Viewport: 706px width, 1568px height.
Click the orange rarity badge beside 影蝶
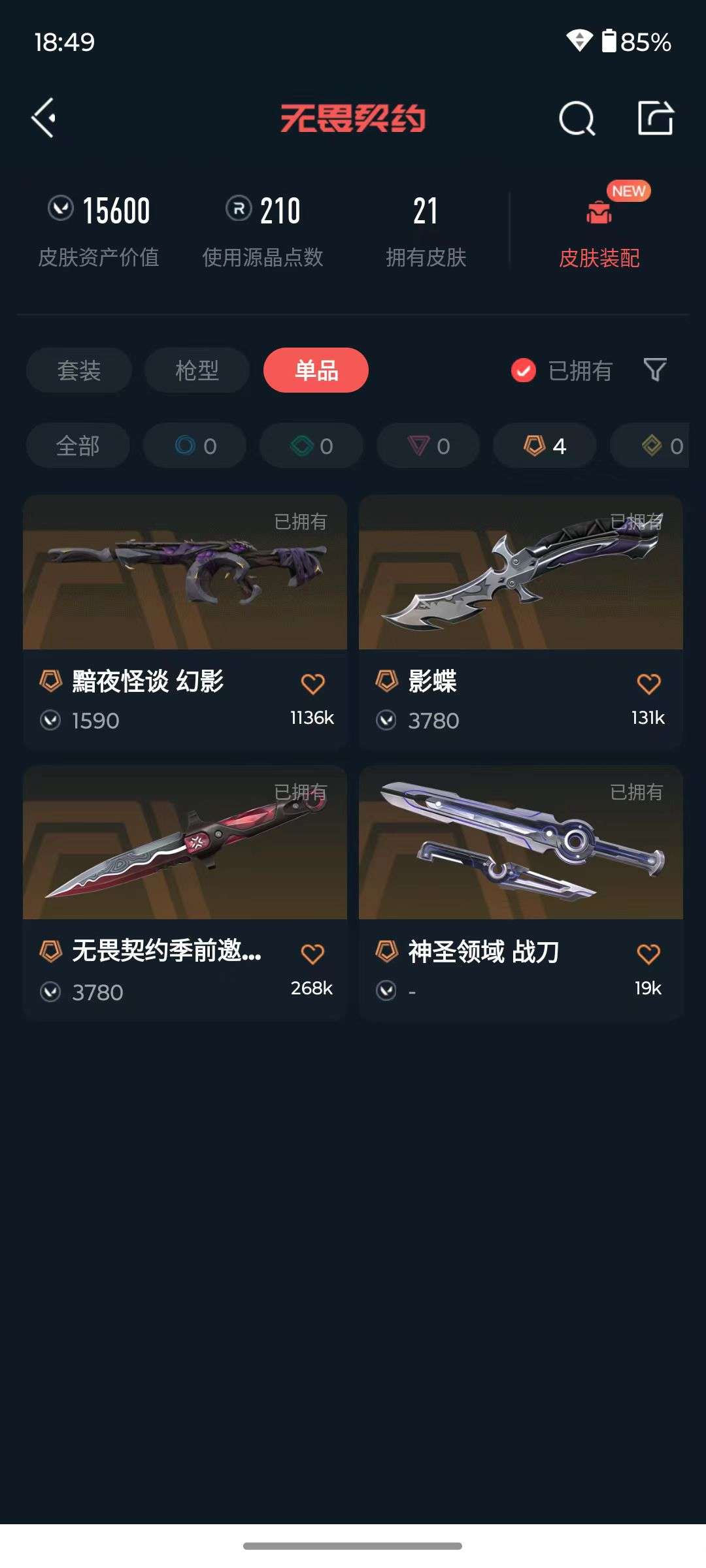(x=386, y=681)
